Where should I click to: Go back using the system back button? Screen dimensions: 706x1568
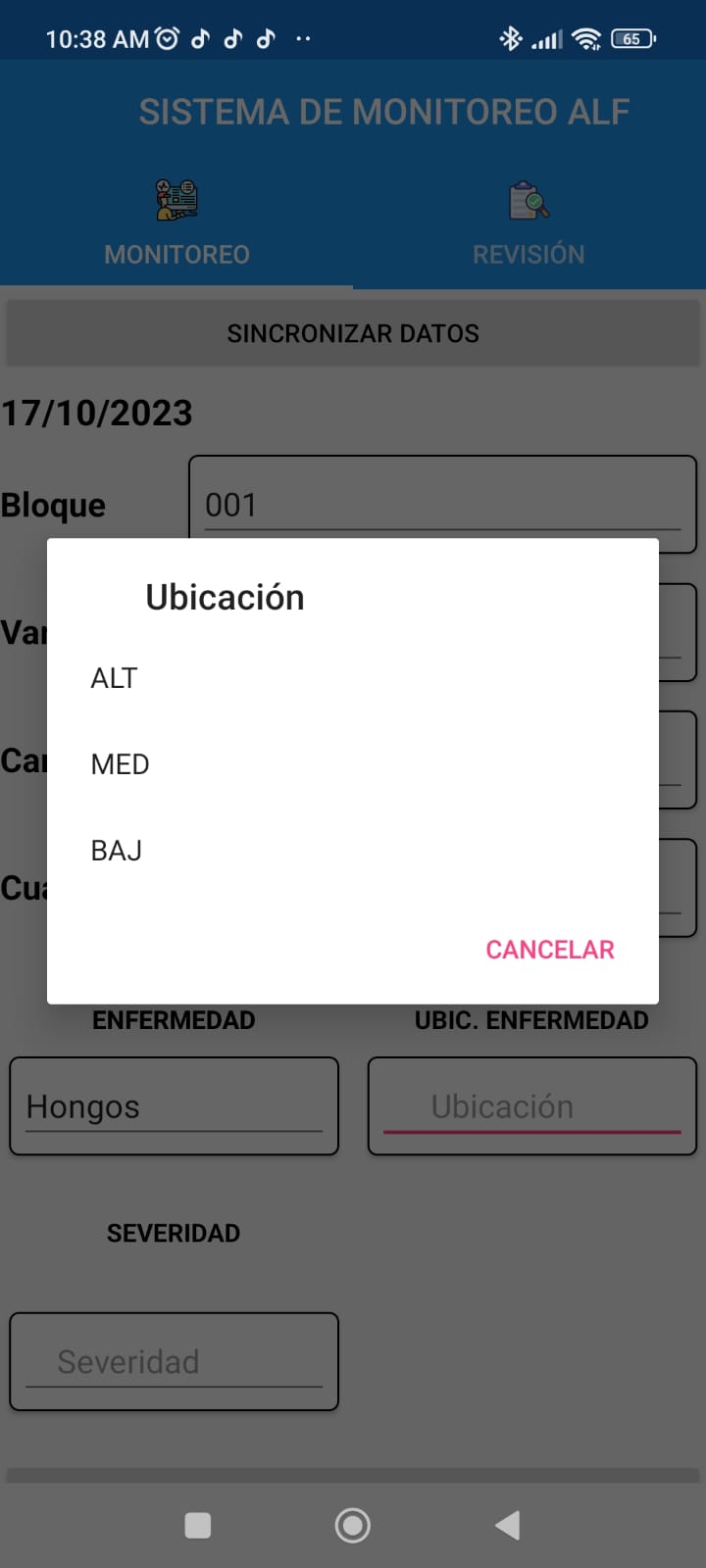click(x=507, y=1525)
